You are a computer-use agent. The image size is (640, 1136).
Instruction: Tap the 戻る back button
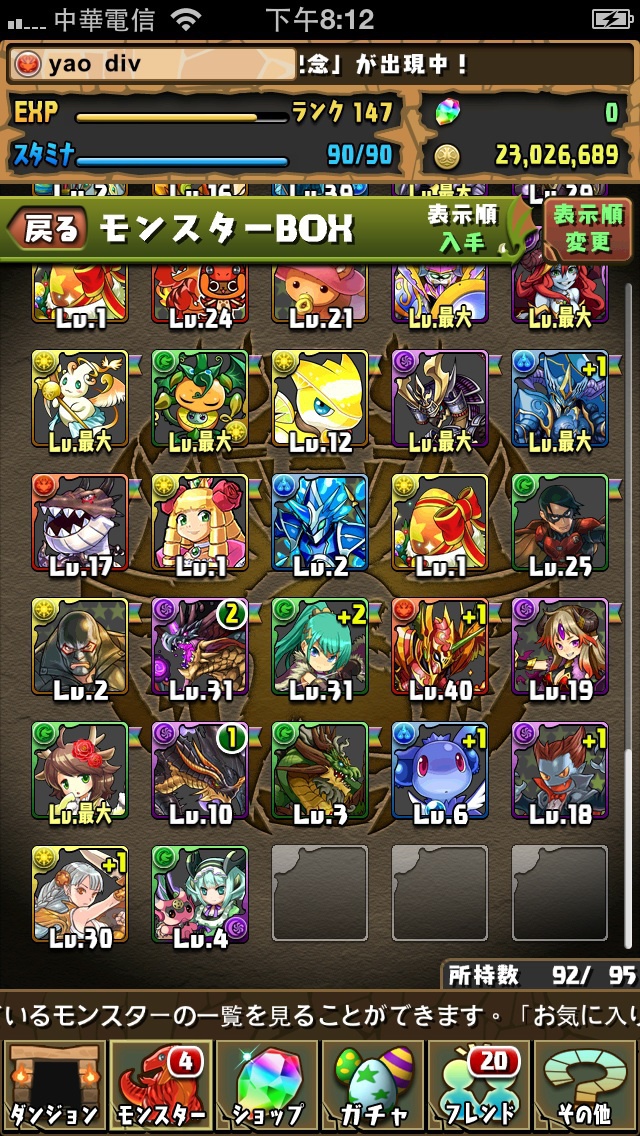pyautogui.click(x=49, y=228)
